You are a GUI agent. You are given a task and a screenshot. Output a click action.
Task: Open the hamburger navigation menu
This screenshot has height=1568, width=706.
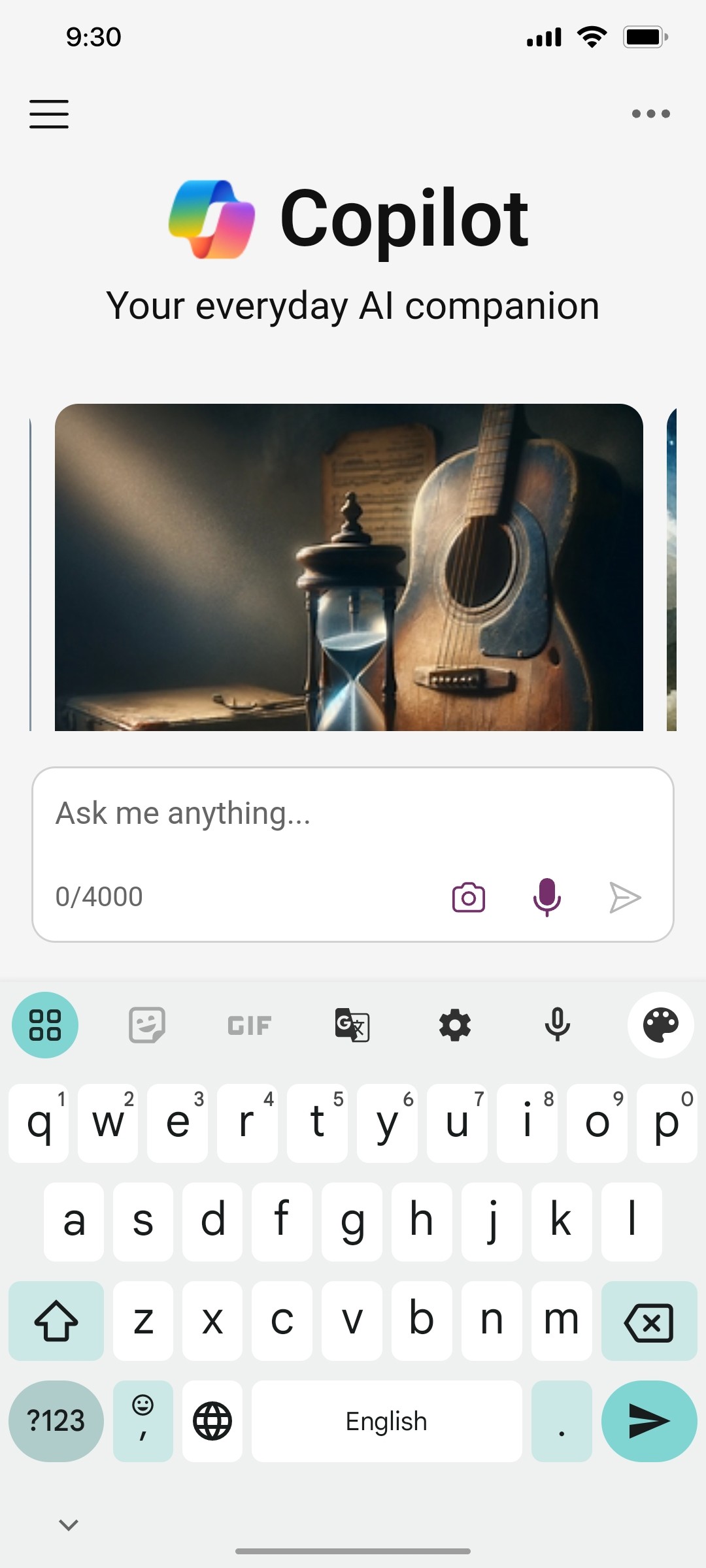[x=49, y=113]
